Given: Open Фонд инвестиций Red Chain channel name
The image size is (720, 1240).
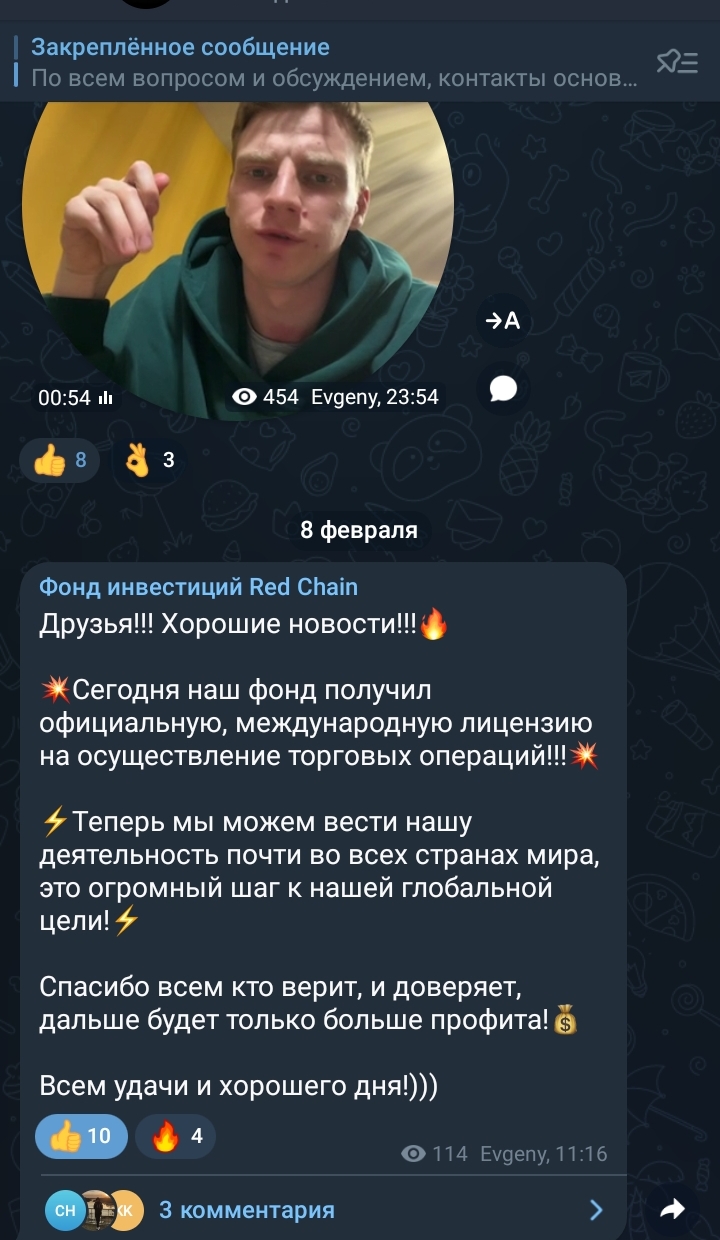Looking at the screenshot, I should 199,587.
